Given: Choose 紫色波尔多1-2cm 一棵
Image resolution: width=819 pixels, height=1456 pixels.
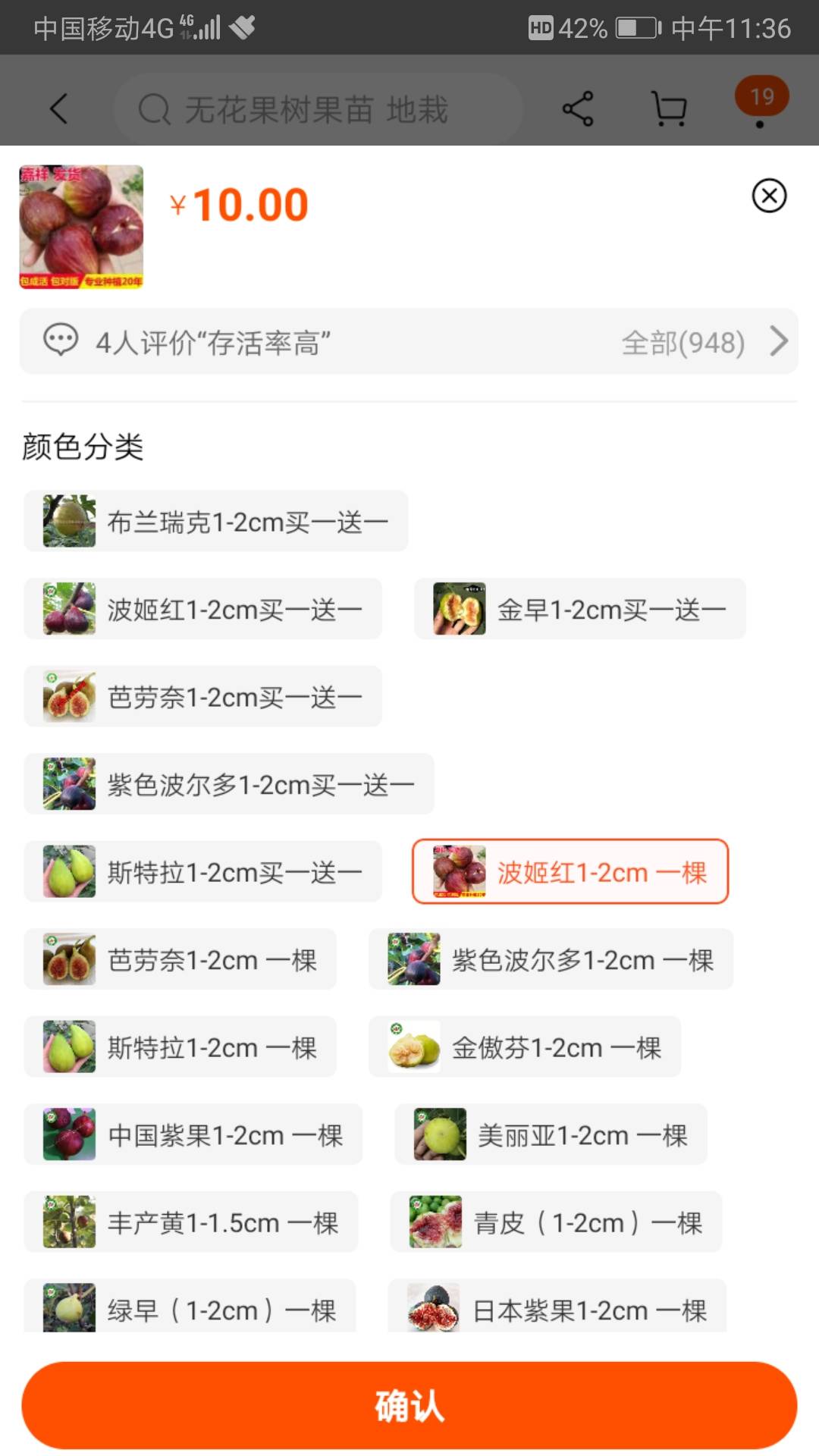Looking at the screenshot, I should tap(551, 959).
